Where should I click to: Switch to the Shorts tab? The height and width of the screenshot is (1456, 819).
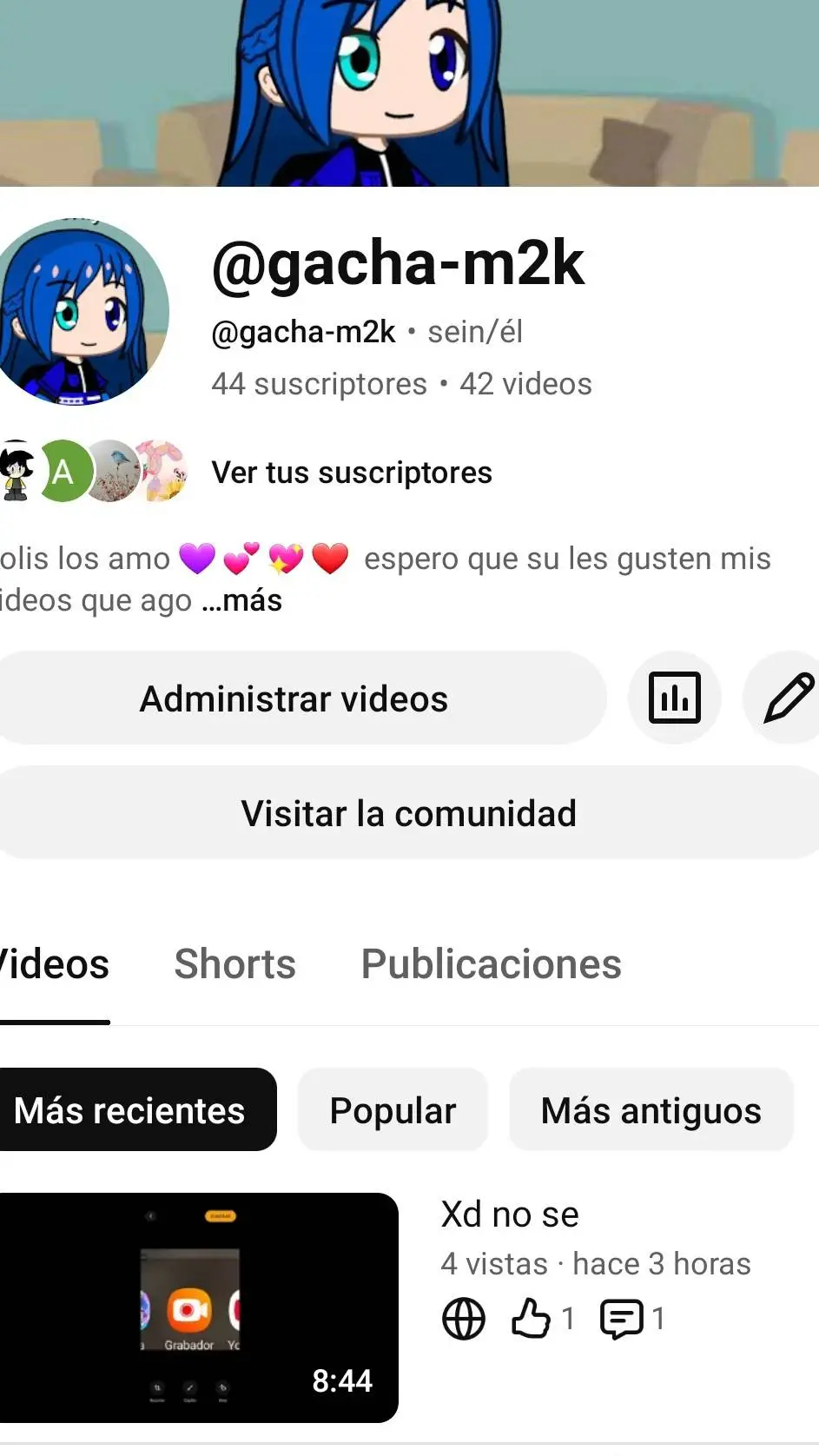(234, 964)
